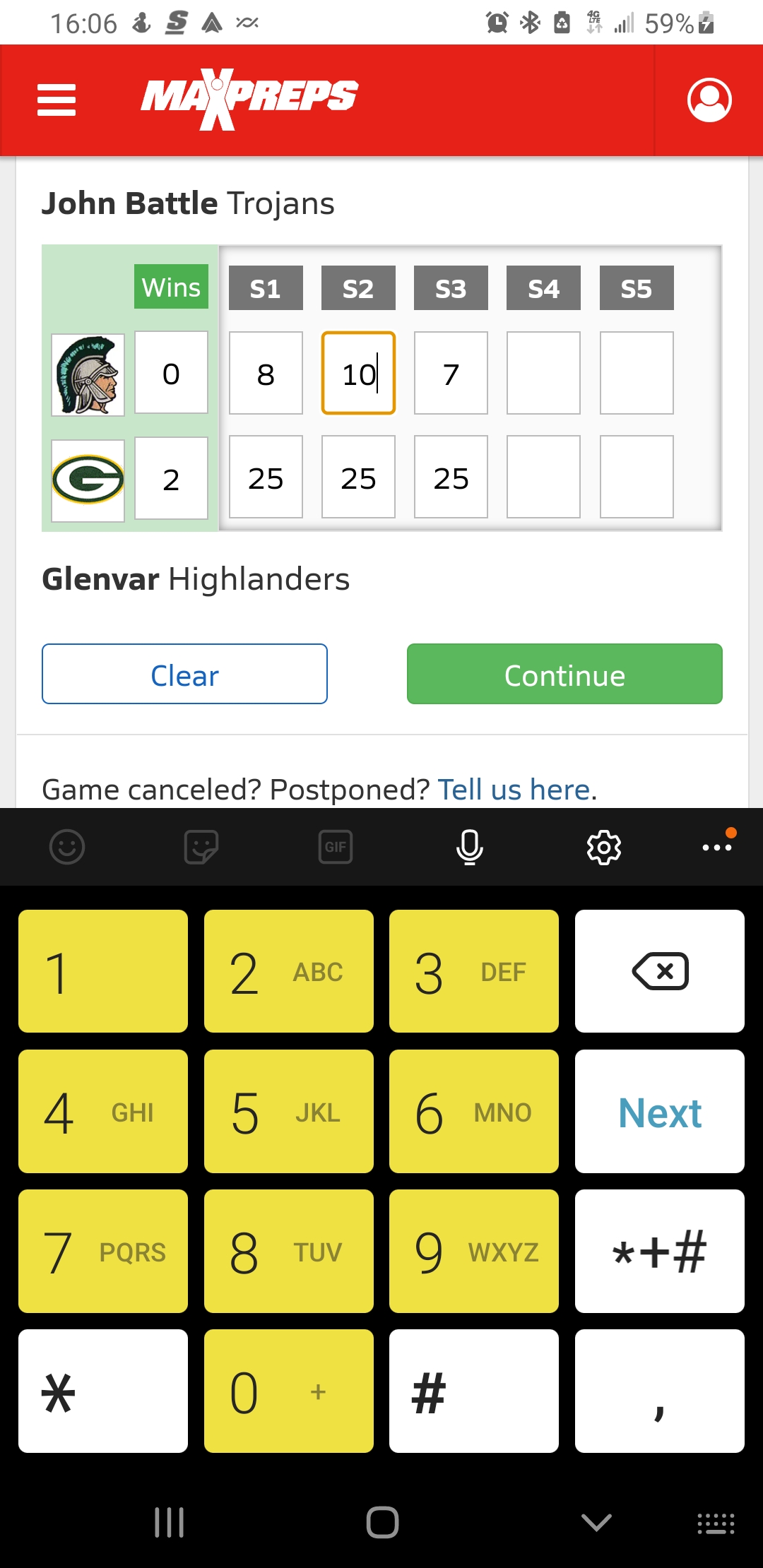Switch to the symbols *+# keypad

click(659, 1252)
